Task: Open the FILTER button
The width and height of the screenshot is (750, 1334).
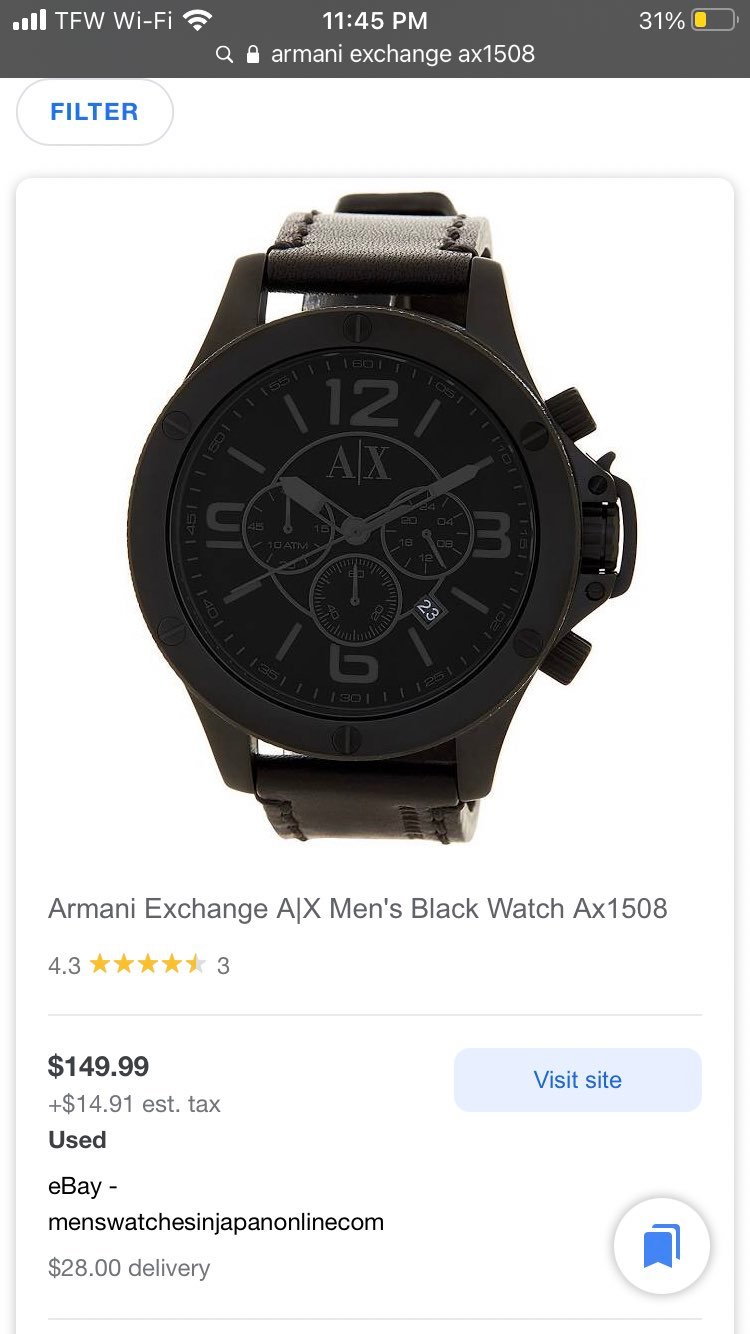Action: [95, 112]
